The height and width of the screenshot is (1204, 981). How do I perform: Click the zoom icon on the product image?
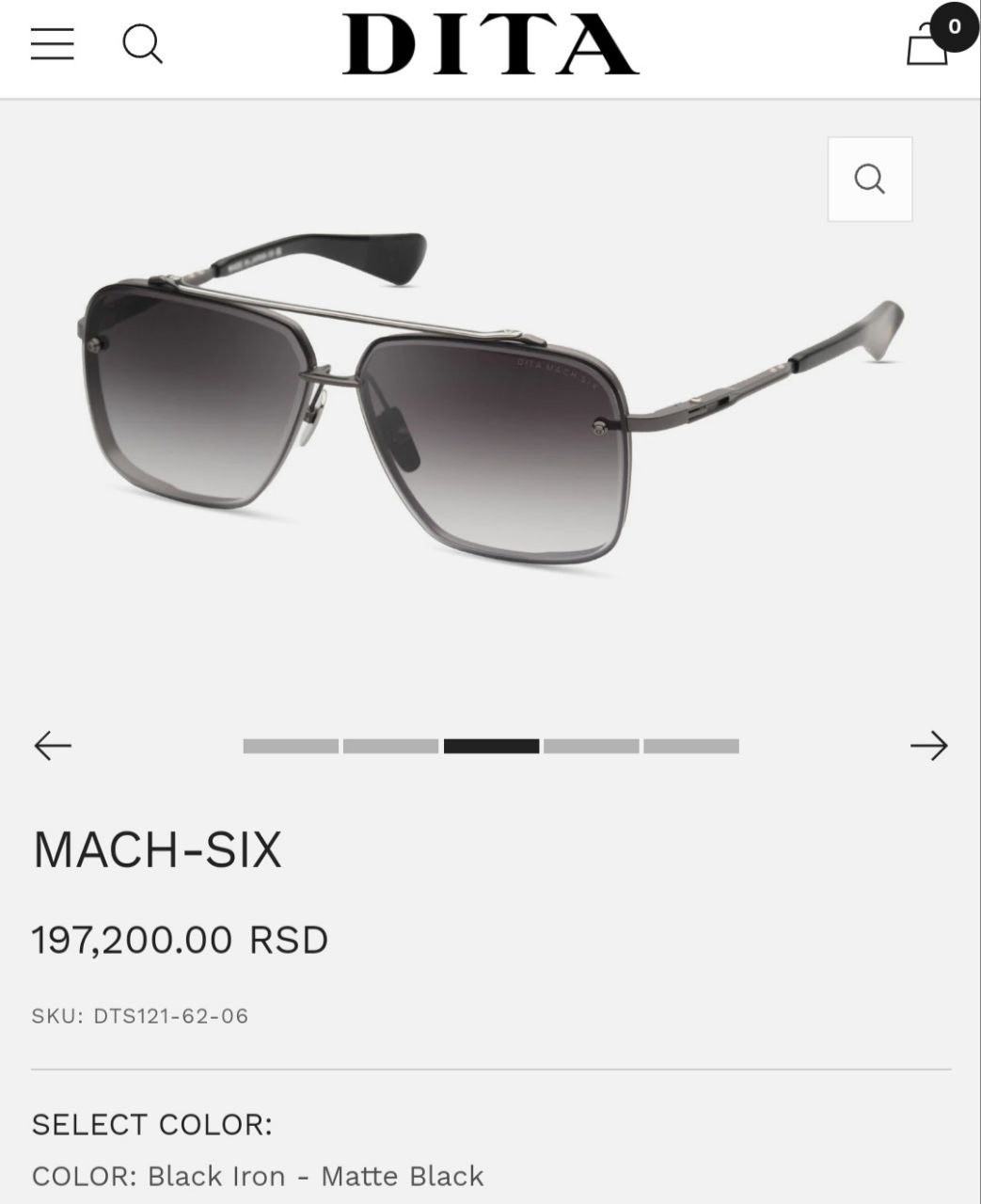coord(869,179)
